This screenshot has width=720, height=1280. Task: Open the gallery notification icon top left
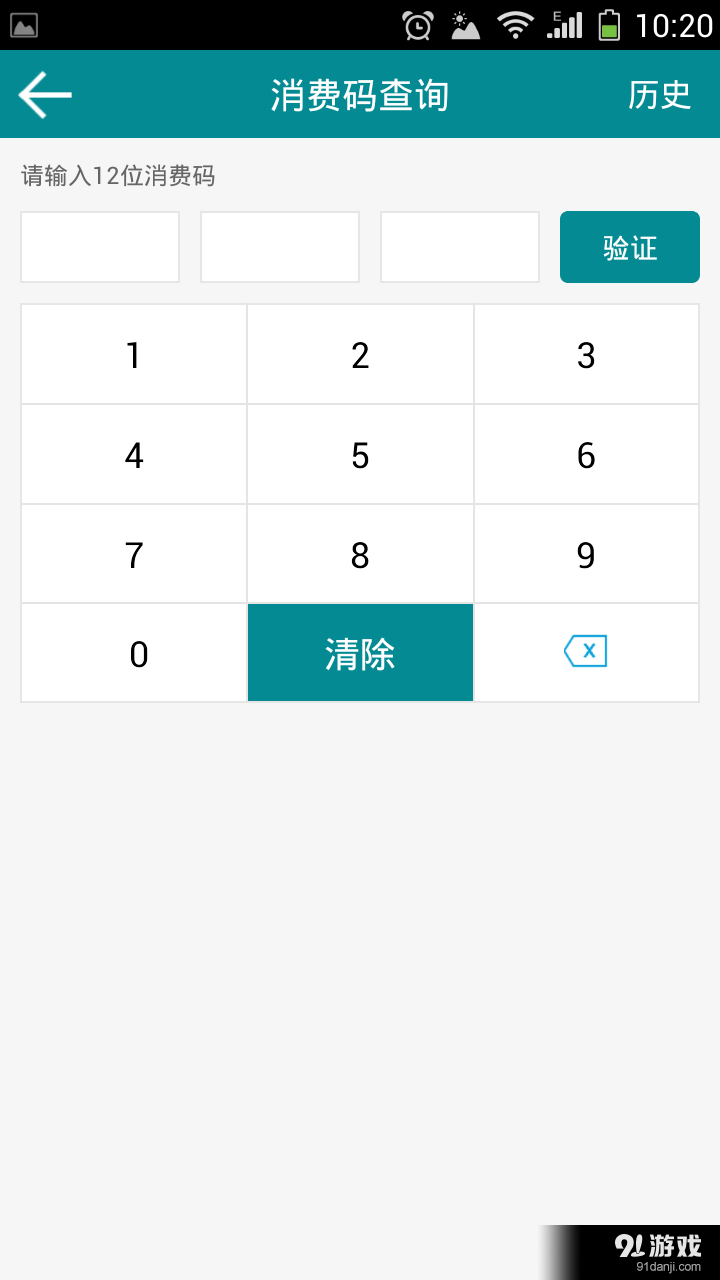click(x=22, y=24)
